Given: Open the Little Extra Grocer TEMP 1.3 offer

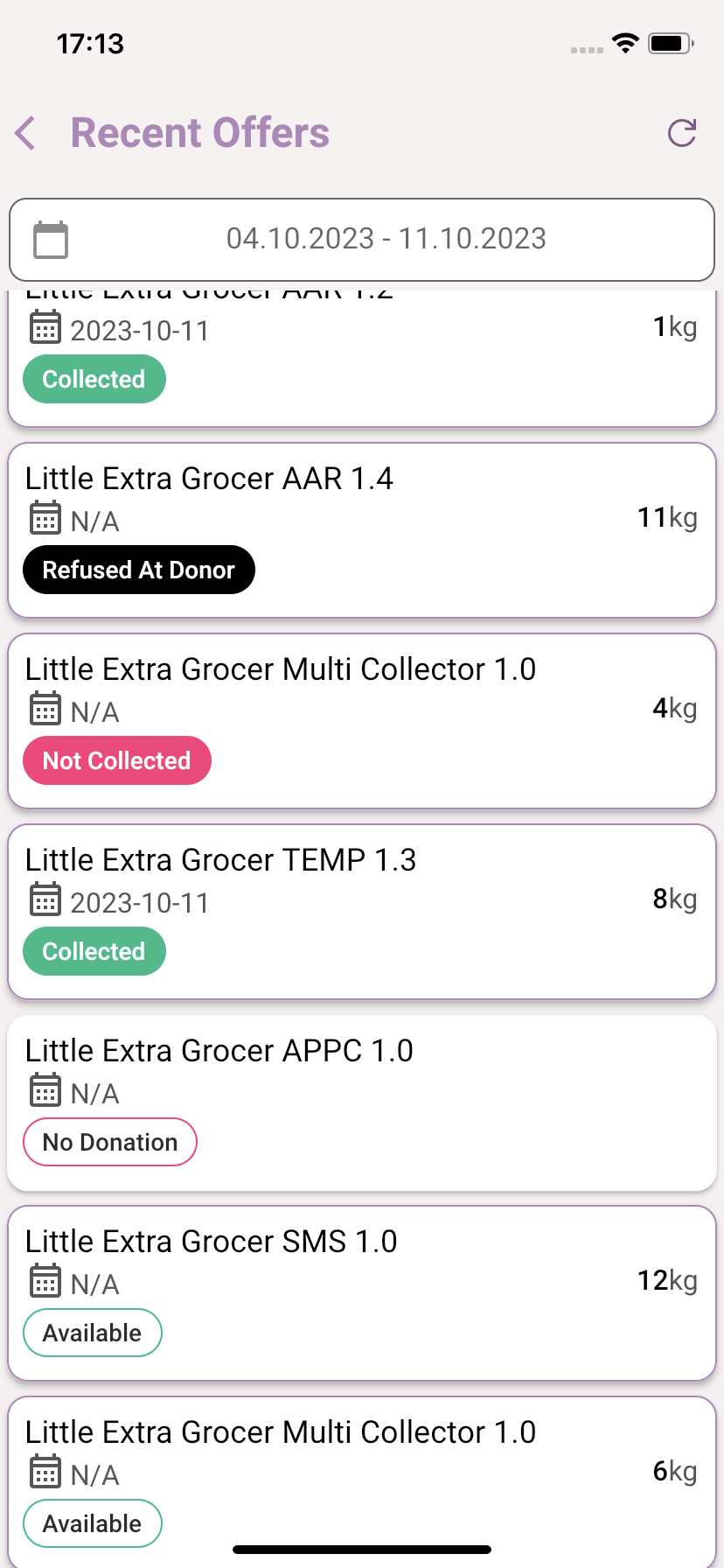Looking at the screenshot, I should click(x=362, y=912).
